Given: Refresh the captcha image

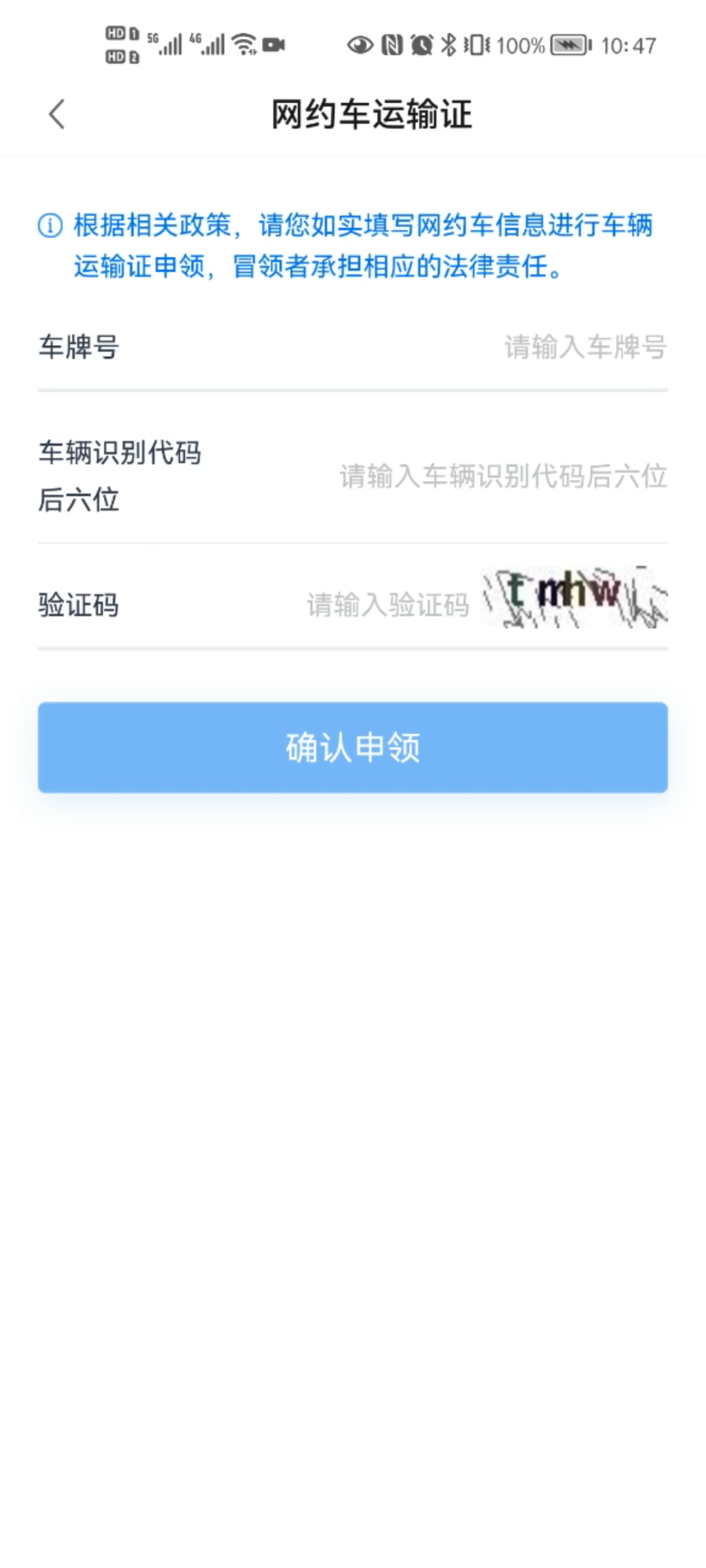Looking at the screenshot, I should coord(574,597).
